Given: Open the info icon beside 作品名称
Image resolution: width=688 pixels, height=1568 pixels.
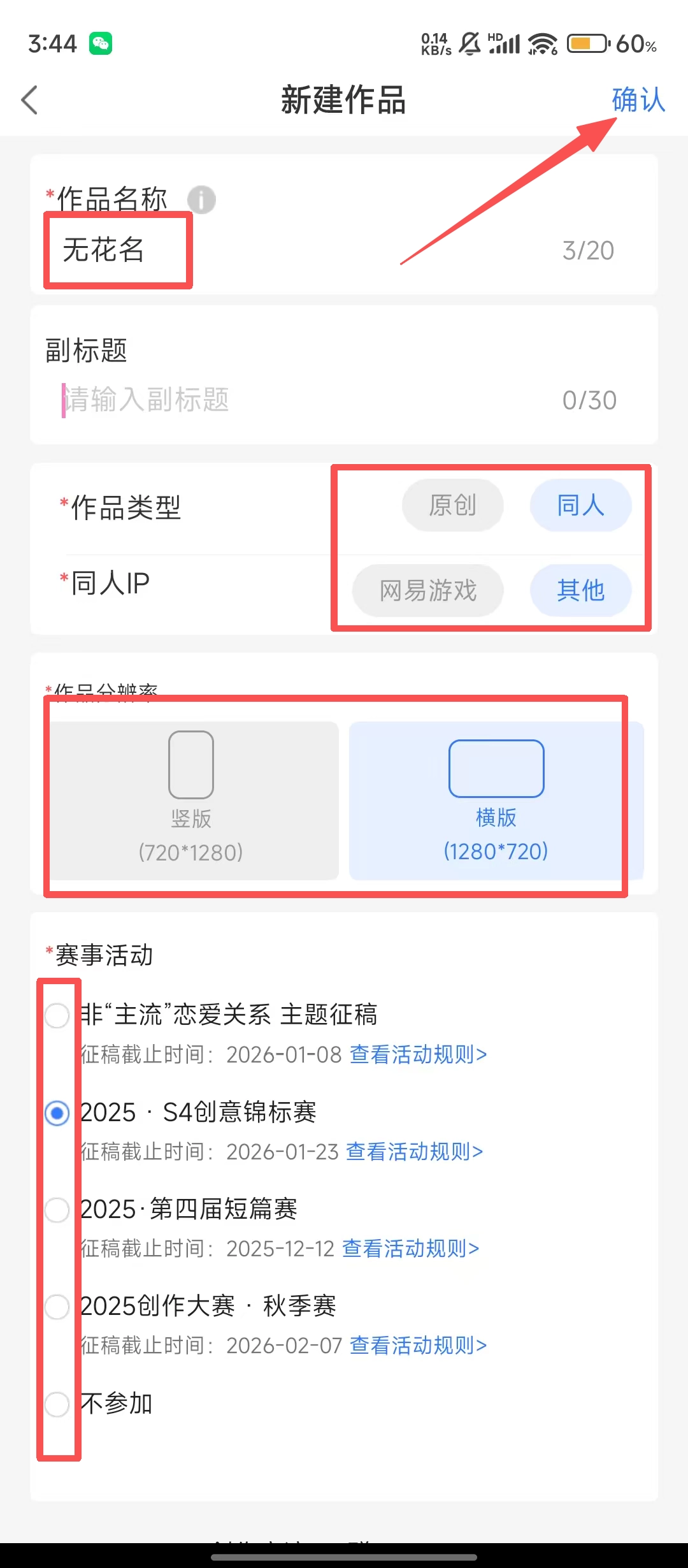Looking at the screenshot, I should click(x=202, y=200).
